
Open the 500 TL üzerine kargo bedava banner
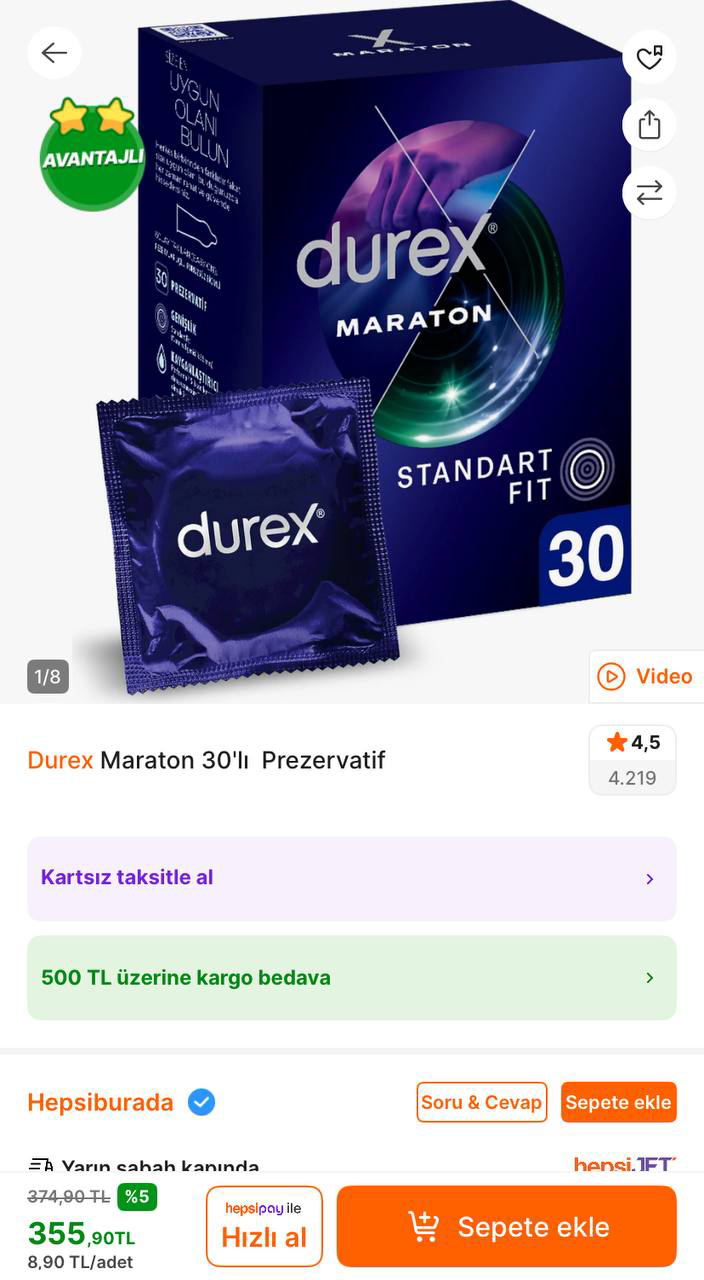[x=351, y=977]
